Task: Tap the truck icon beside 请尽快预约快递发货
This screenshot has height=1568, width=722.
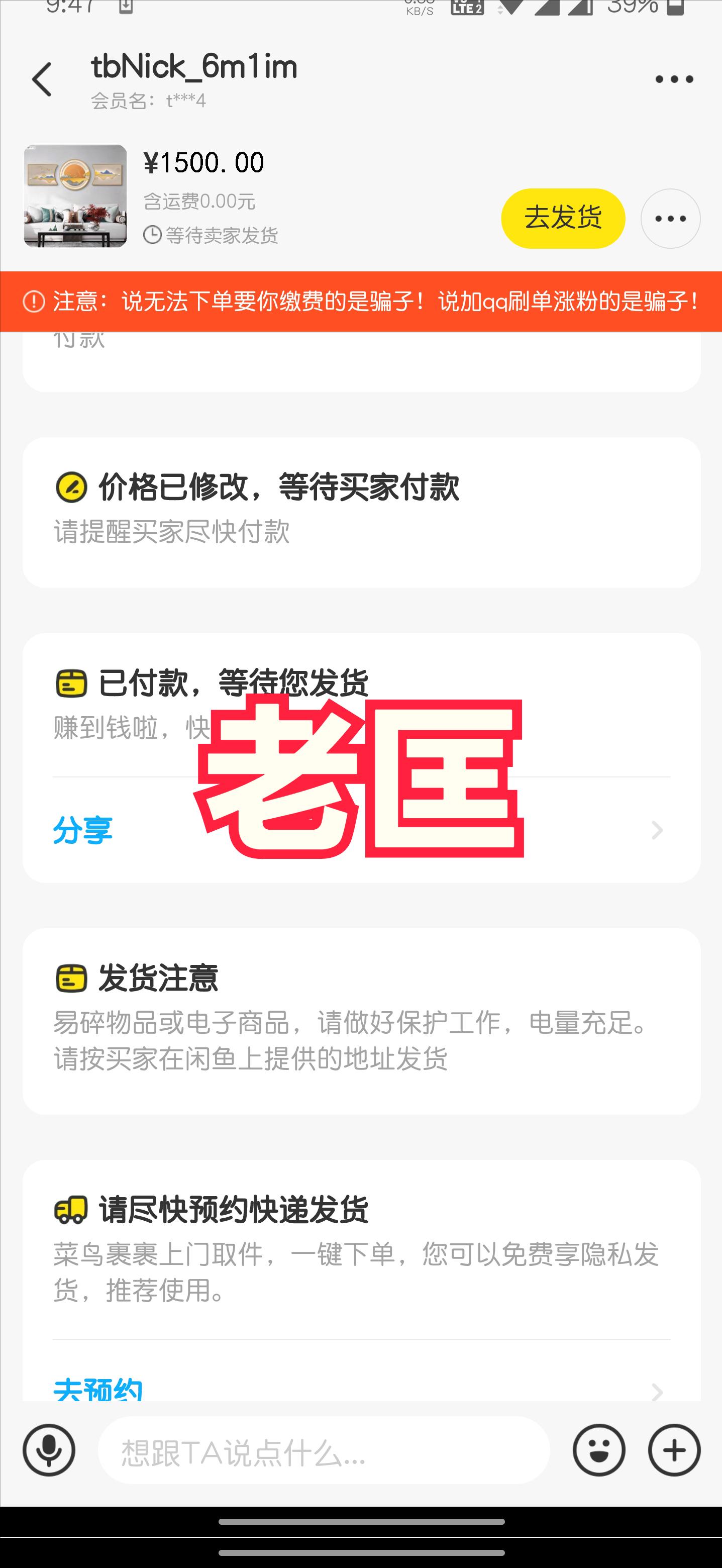Action: [x=71, y=1209]
